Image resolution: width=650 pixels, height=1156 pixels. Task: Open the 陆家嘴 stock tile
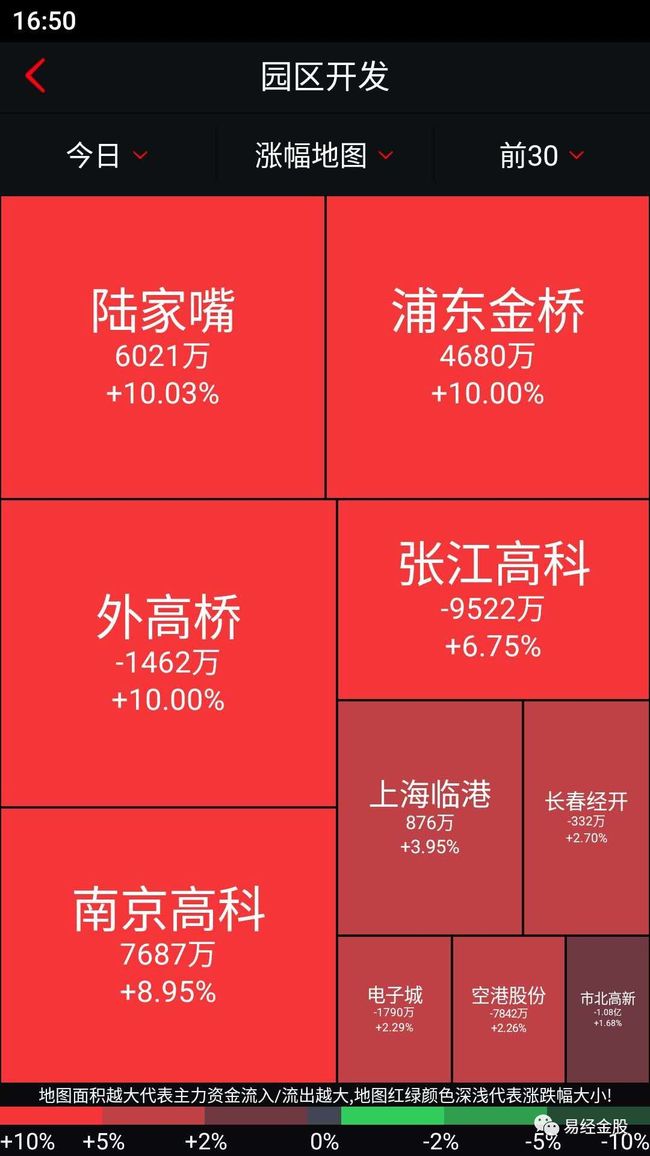(x=163, y=347)
